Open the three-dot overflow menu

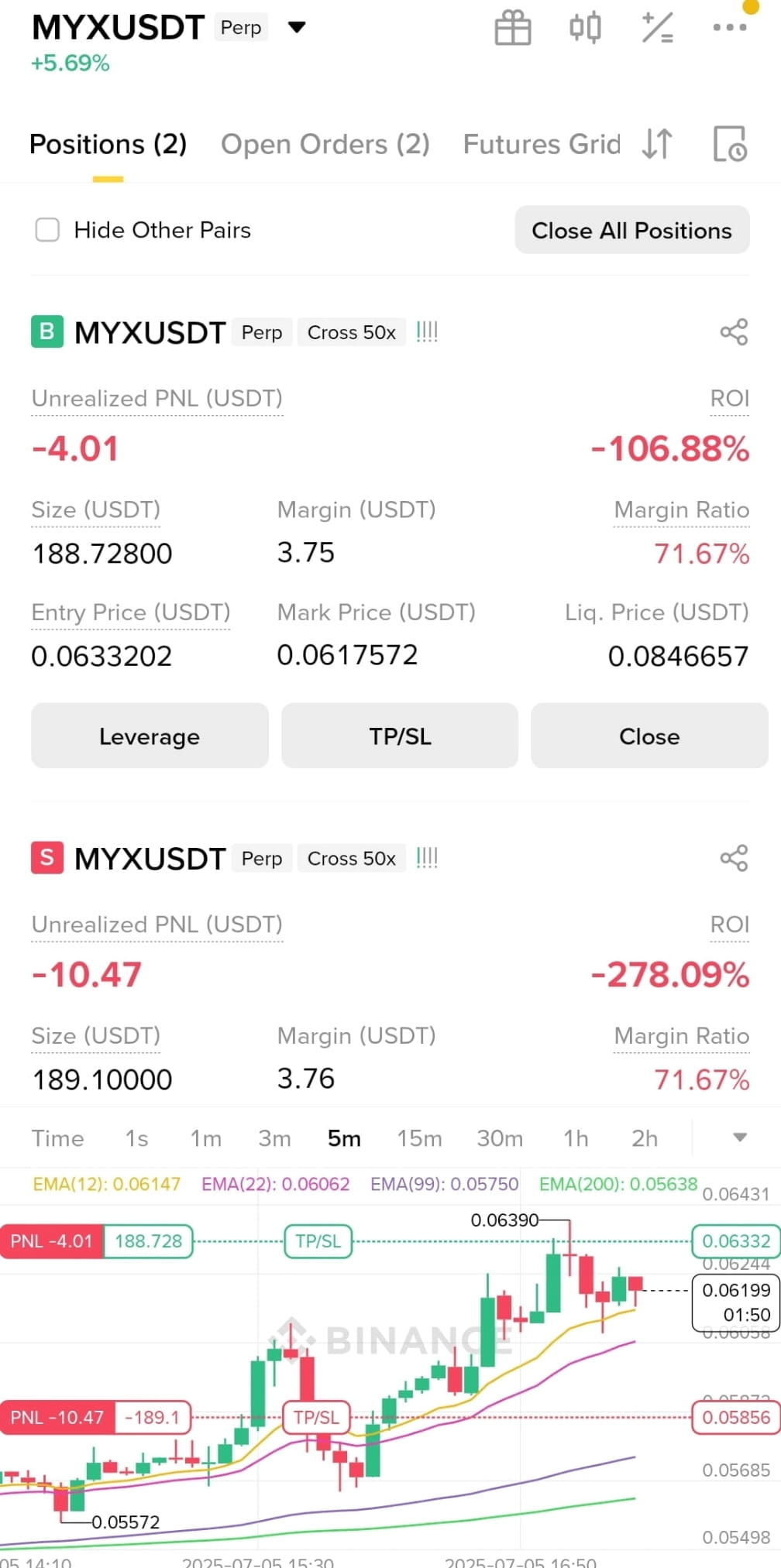coord(729,28)
